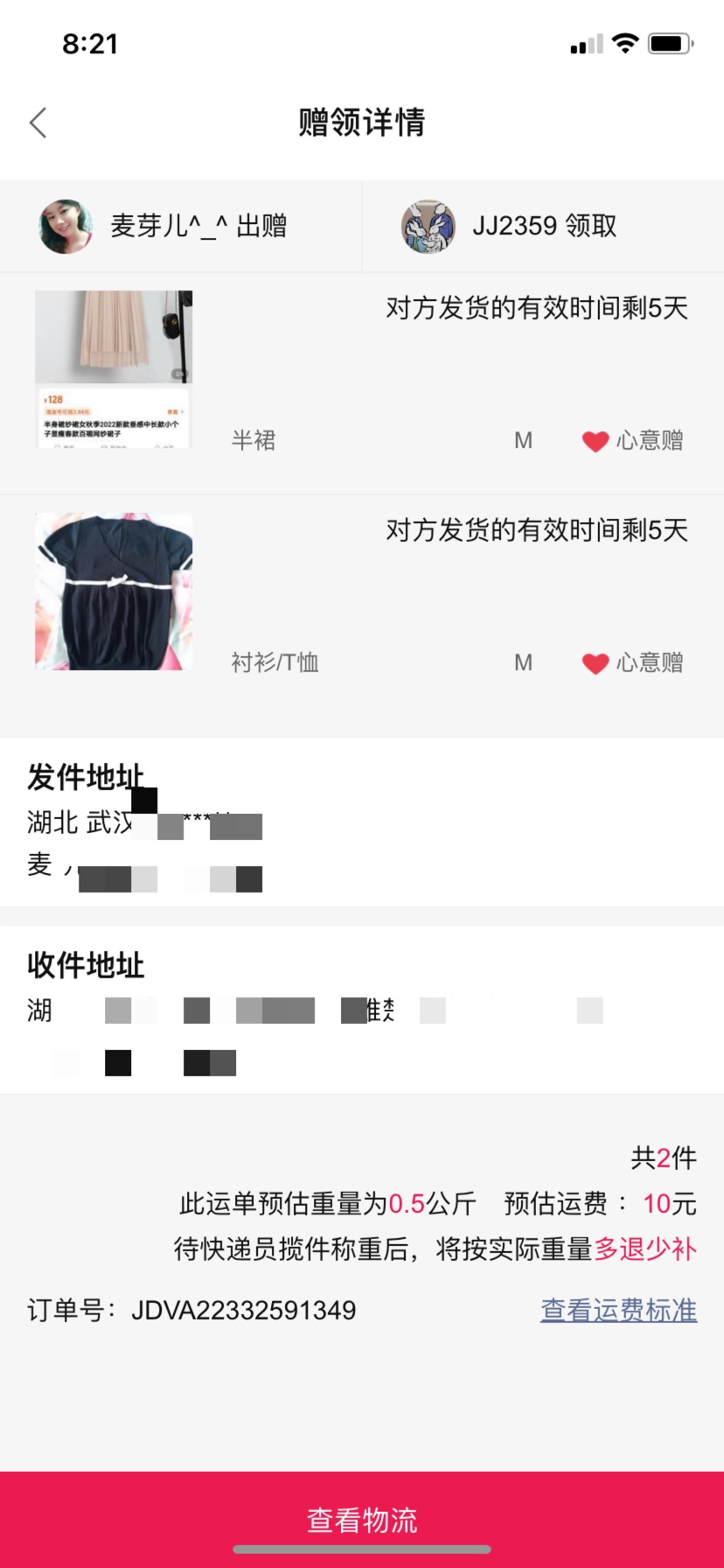Viewport: 724px width, 1568px height.
Task: Open 查看运费标准 link
Action: click(x=618, y=1310)
